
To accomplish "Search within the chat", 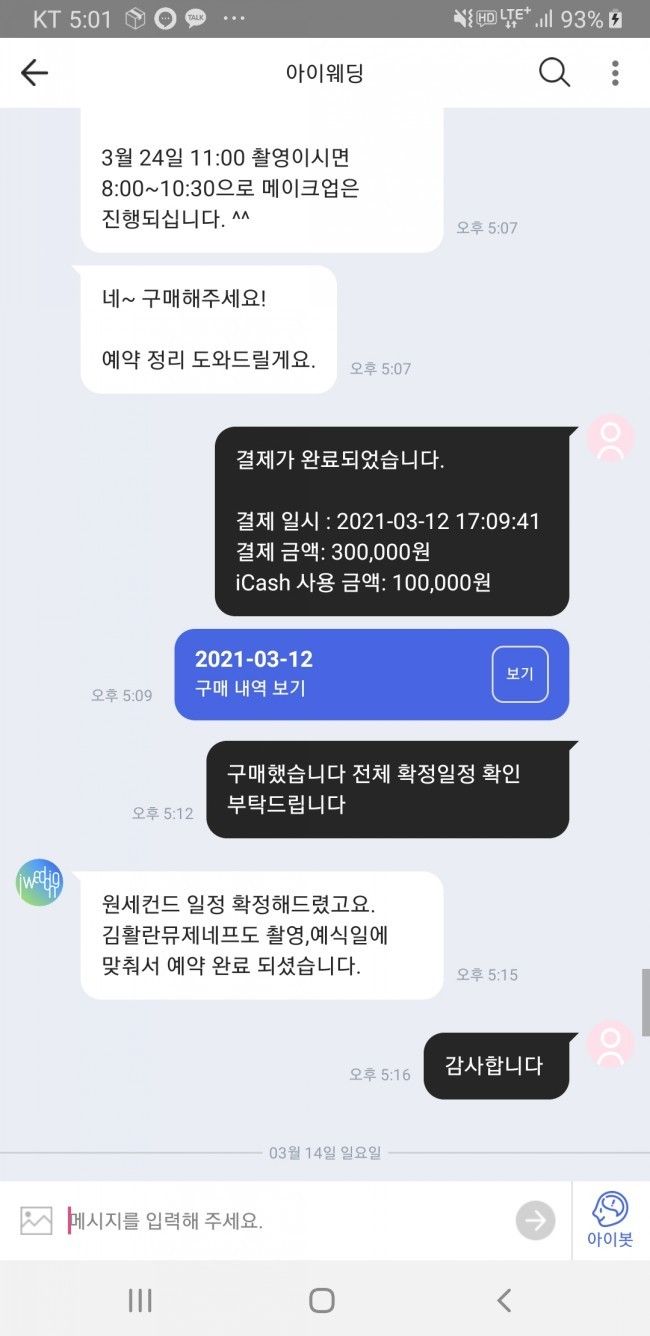I will pos(554,73).
